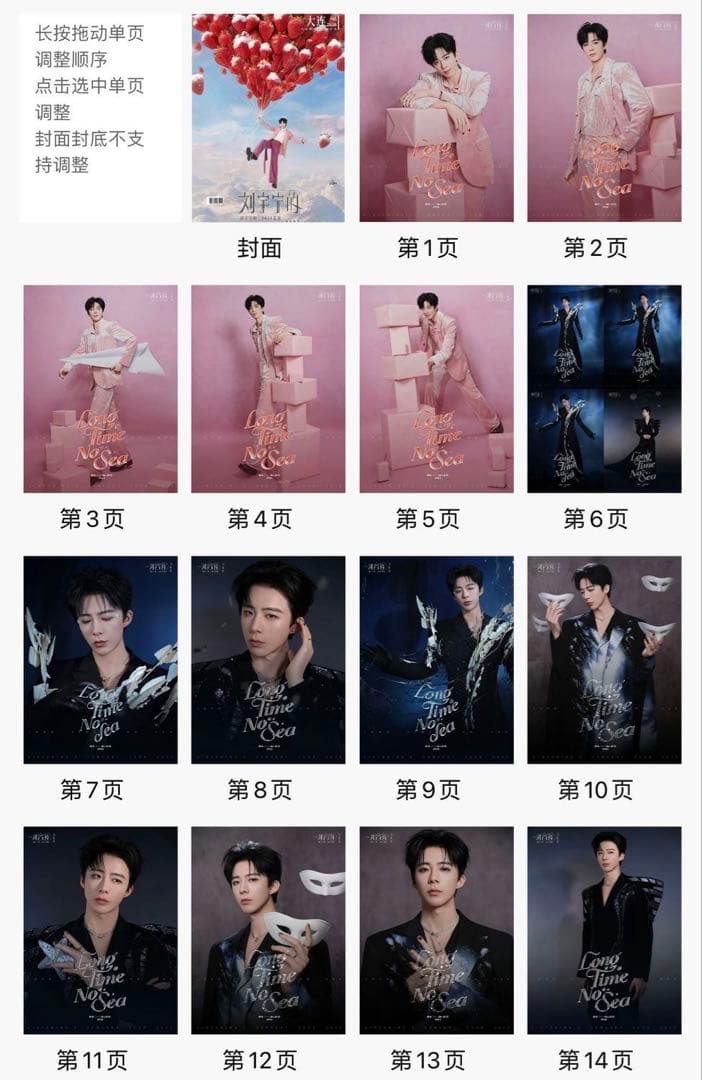Tap the 第13页 page tile
702x1080 pixels.
pyautogui.click(x=436, y=930)
